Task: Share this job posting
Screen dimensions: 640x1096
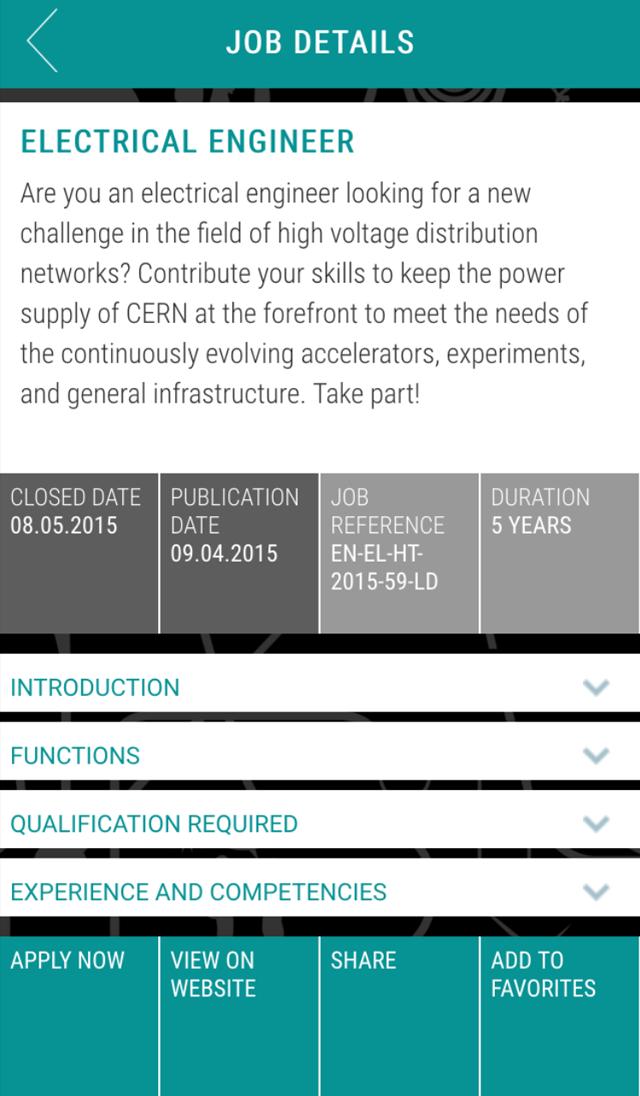Action: (x=399, y=1014)
